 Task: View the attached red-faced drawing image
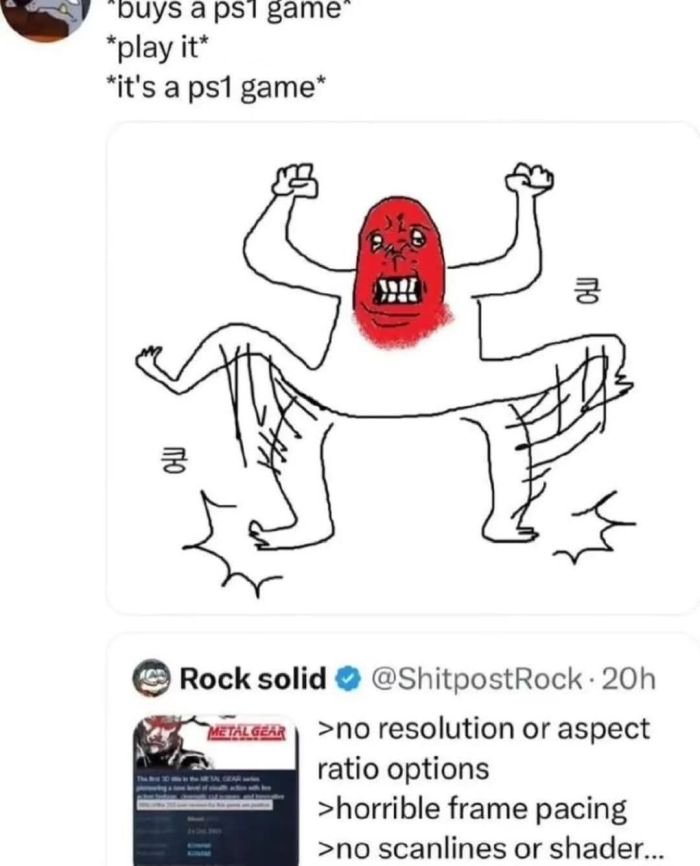click(x=400, y=368)
